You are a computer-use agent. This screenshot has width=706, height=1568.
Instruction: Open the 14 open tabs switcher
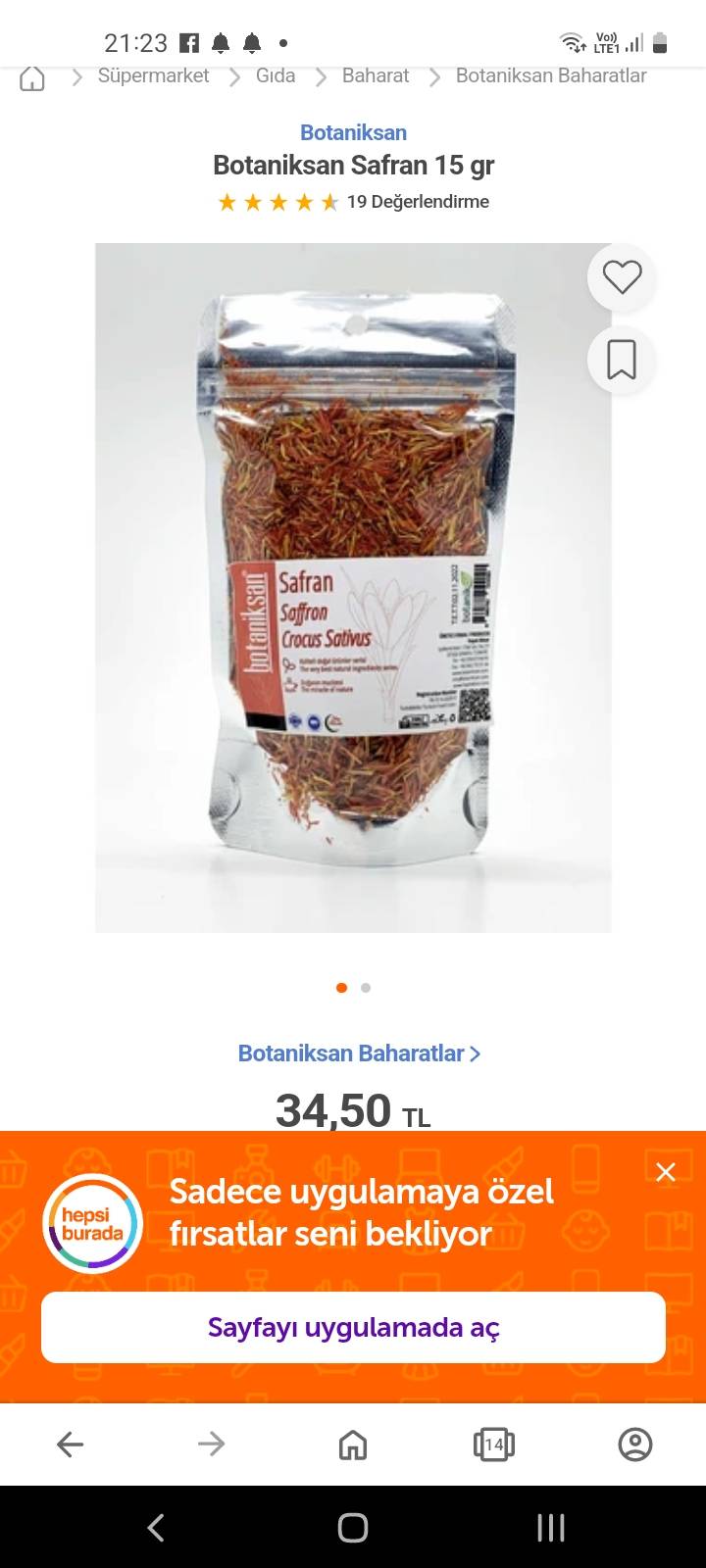494,1444
